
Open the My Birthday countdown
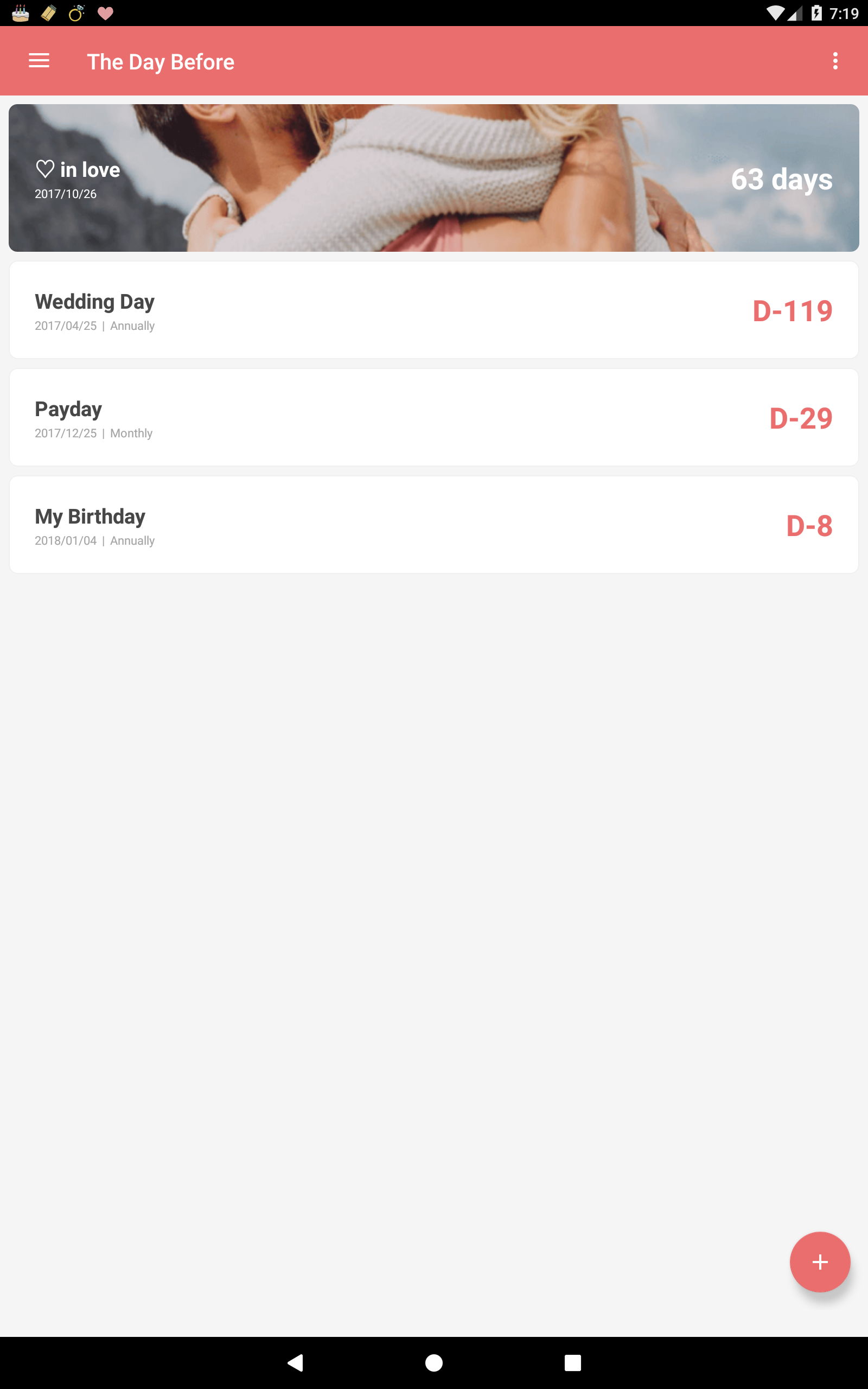[x=434, y=525]
